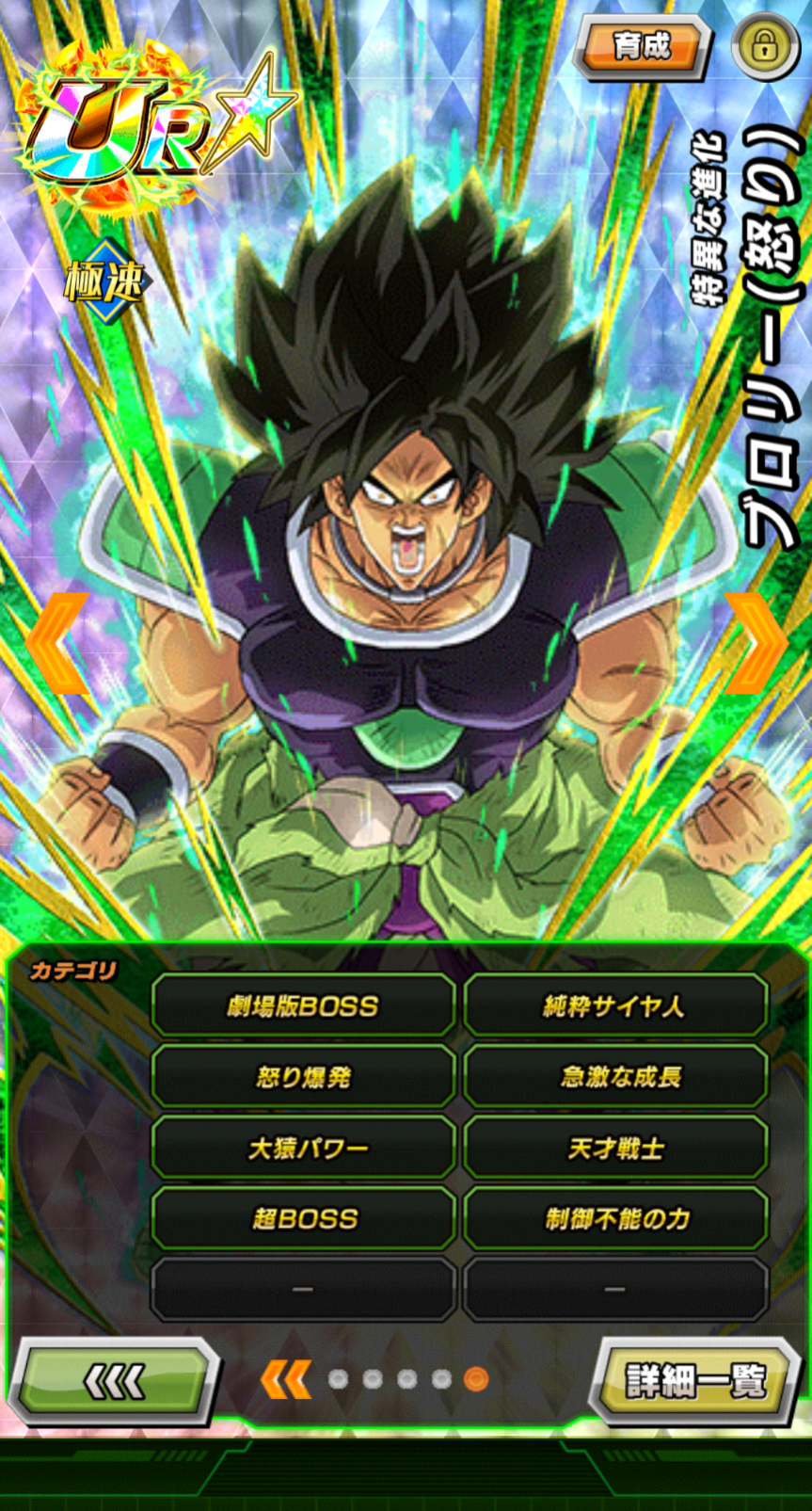Open the 劇場版BOSS category
The height and width of the screenshot is (1511, 812).
point(303,1006)
